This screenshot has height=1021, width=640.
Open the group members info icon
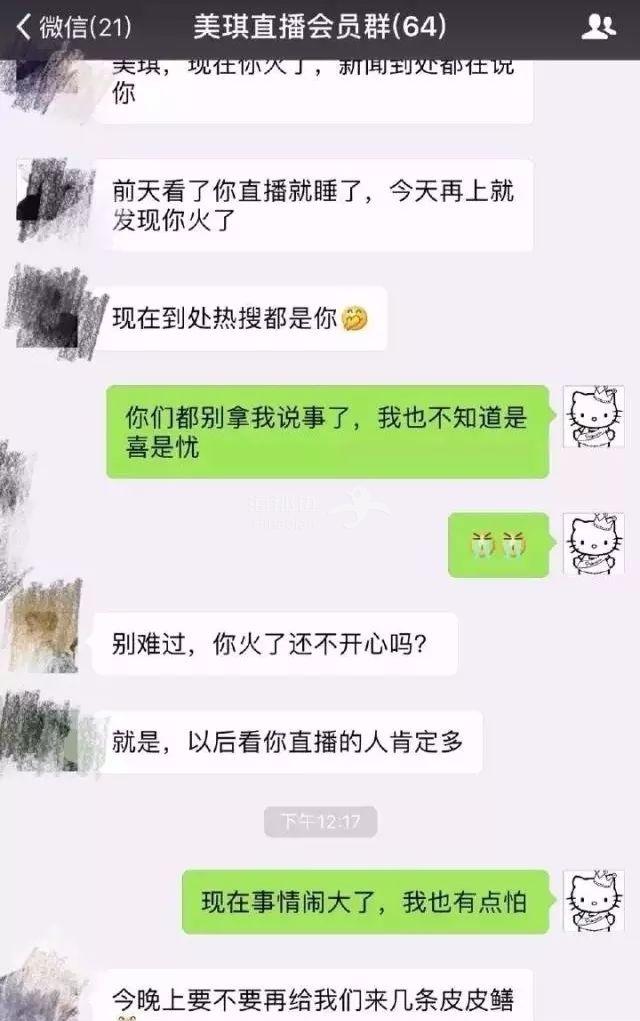click(597, 27)
